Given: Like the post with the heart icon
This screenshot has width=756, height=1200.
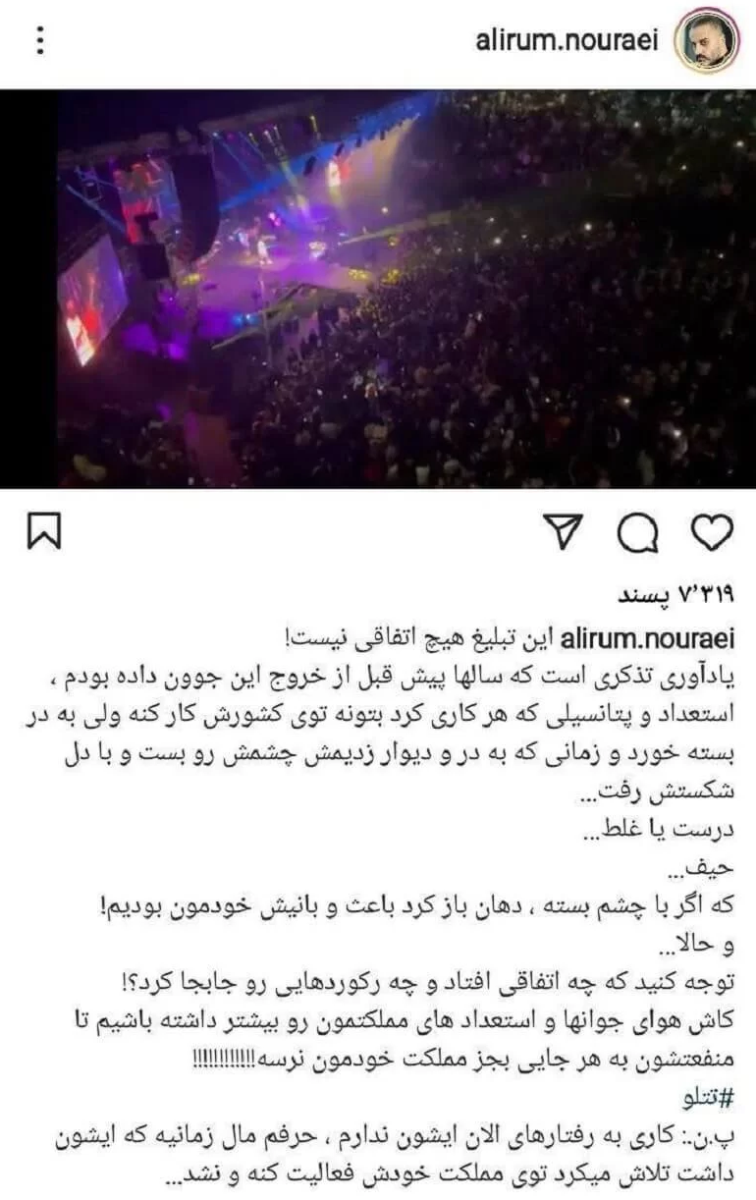Looking at the screenshot, I should tap(711, 533).
